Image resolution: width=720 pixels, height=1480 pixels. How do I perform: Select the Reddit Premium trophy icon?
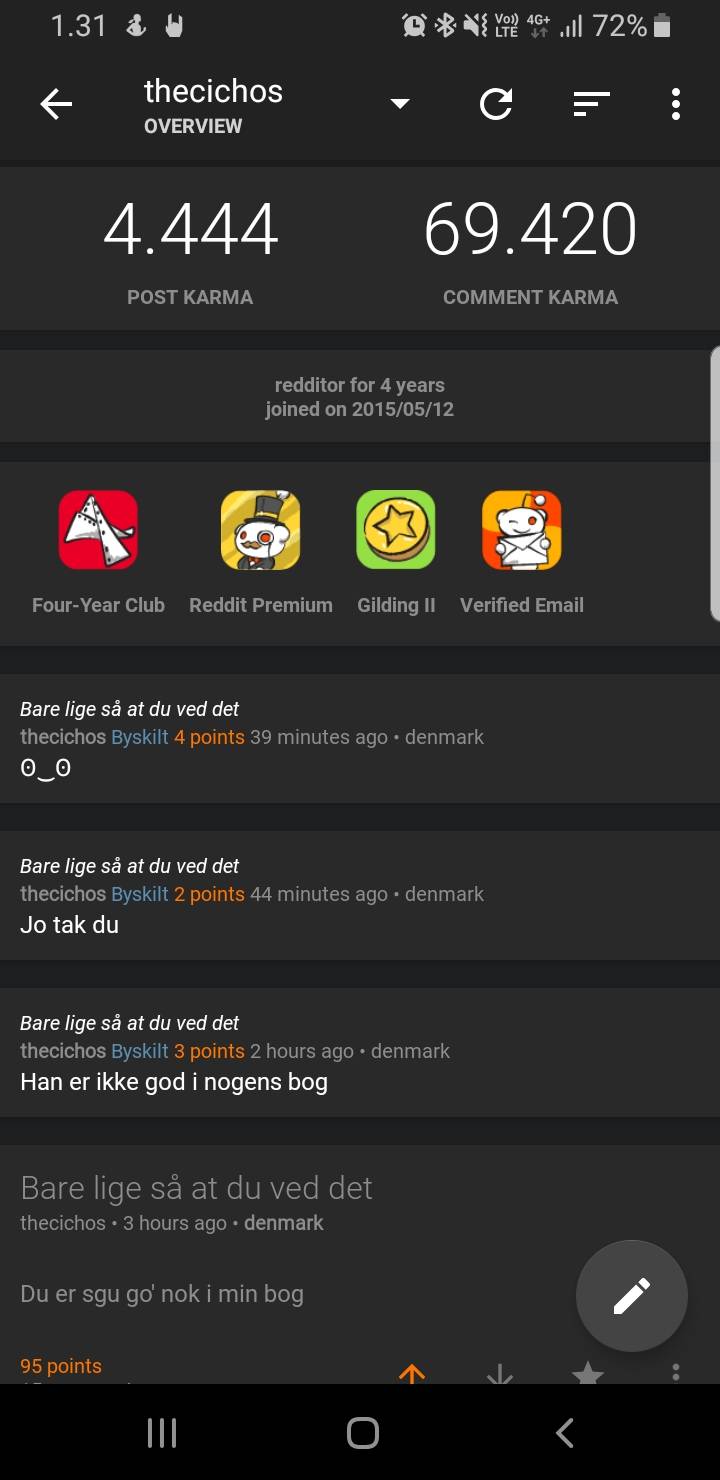(260, 530)
